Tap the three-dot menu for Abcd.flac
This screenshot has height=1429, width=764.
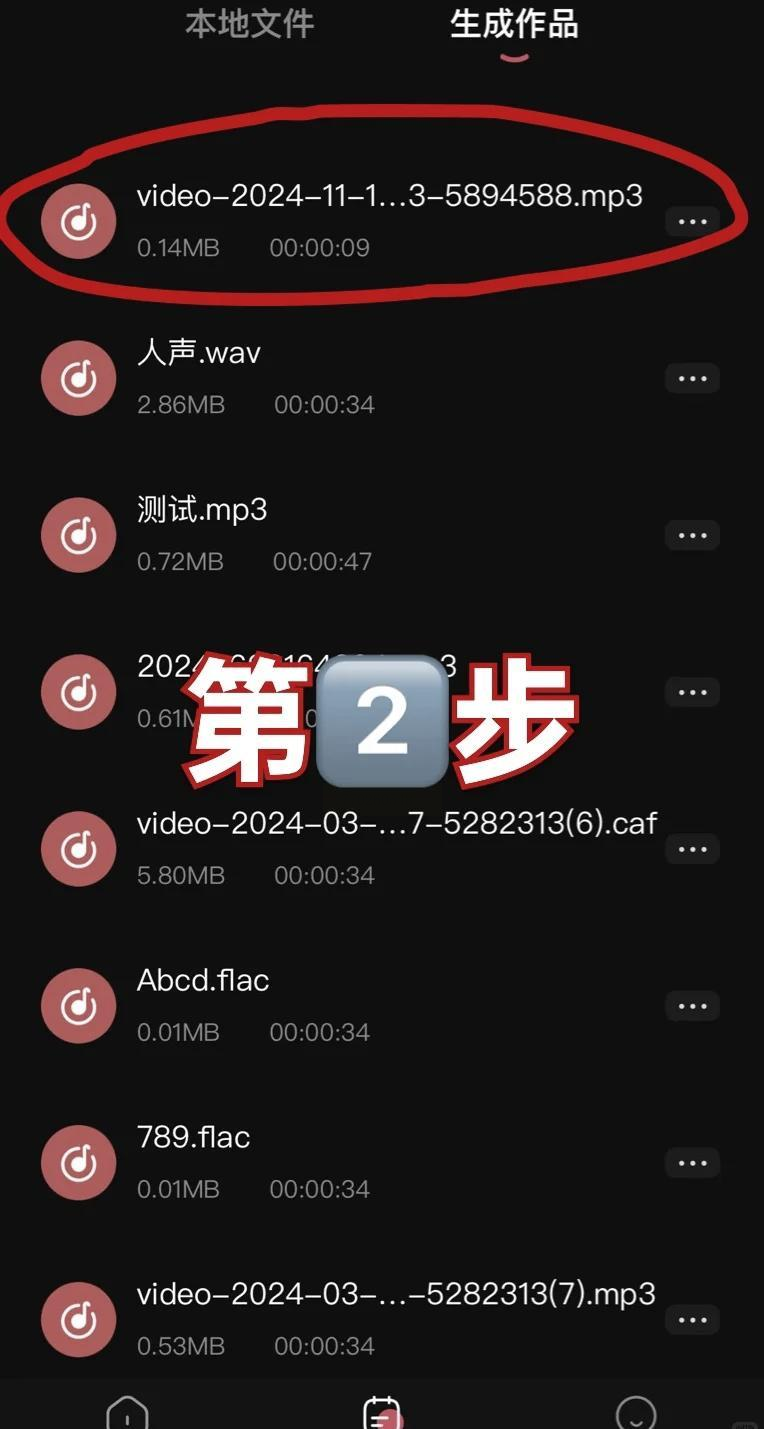point(692,1006)
